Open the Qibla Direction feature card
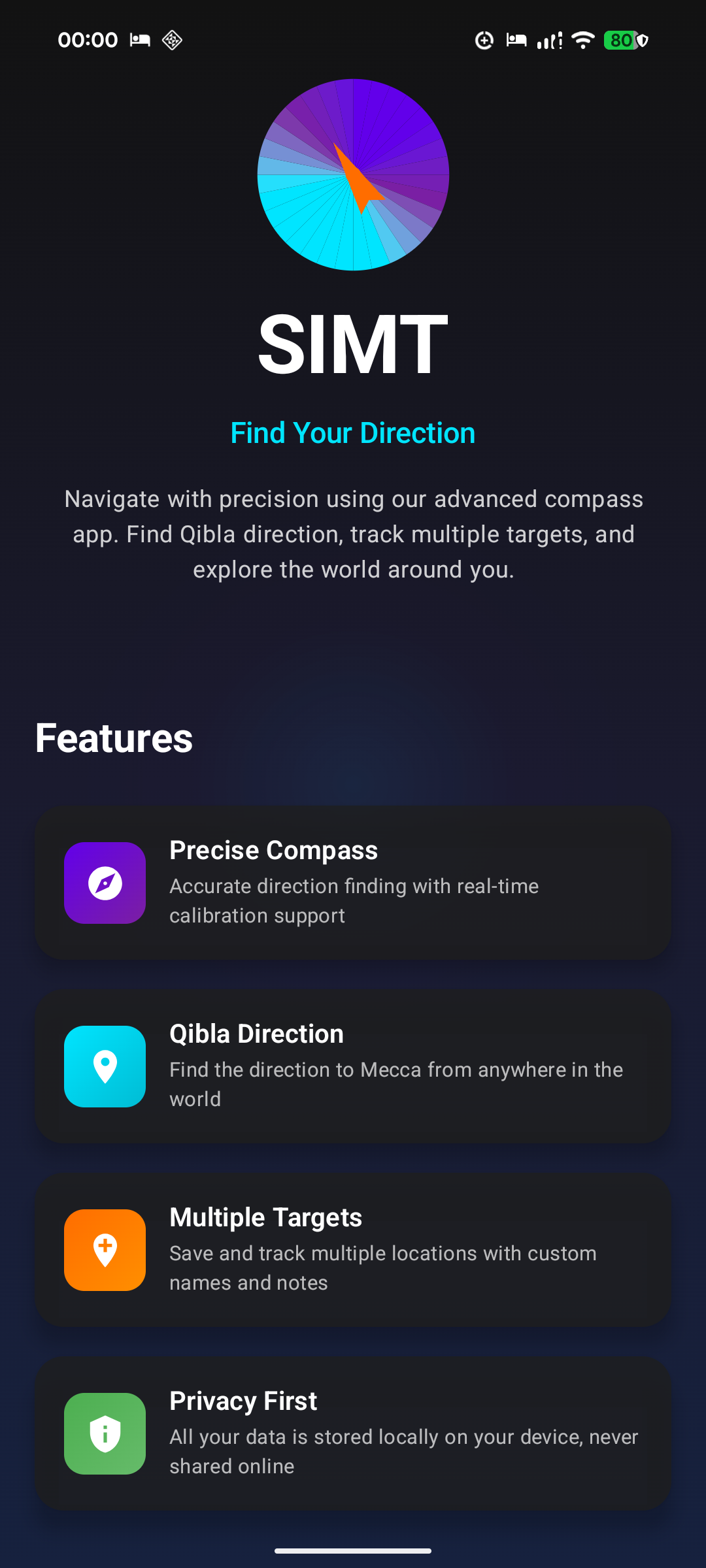706x1568 pixels. click(353, 1066)
